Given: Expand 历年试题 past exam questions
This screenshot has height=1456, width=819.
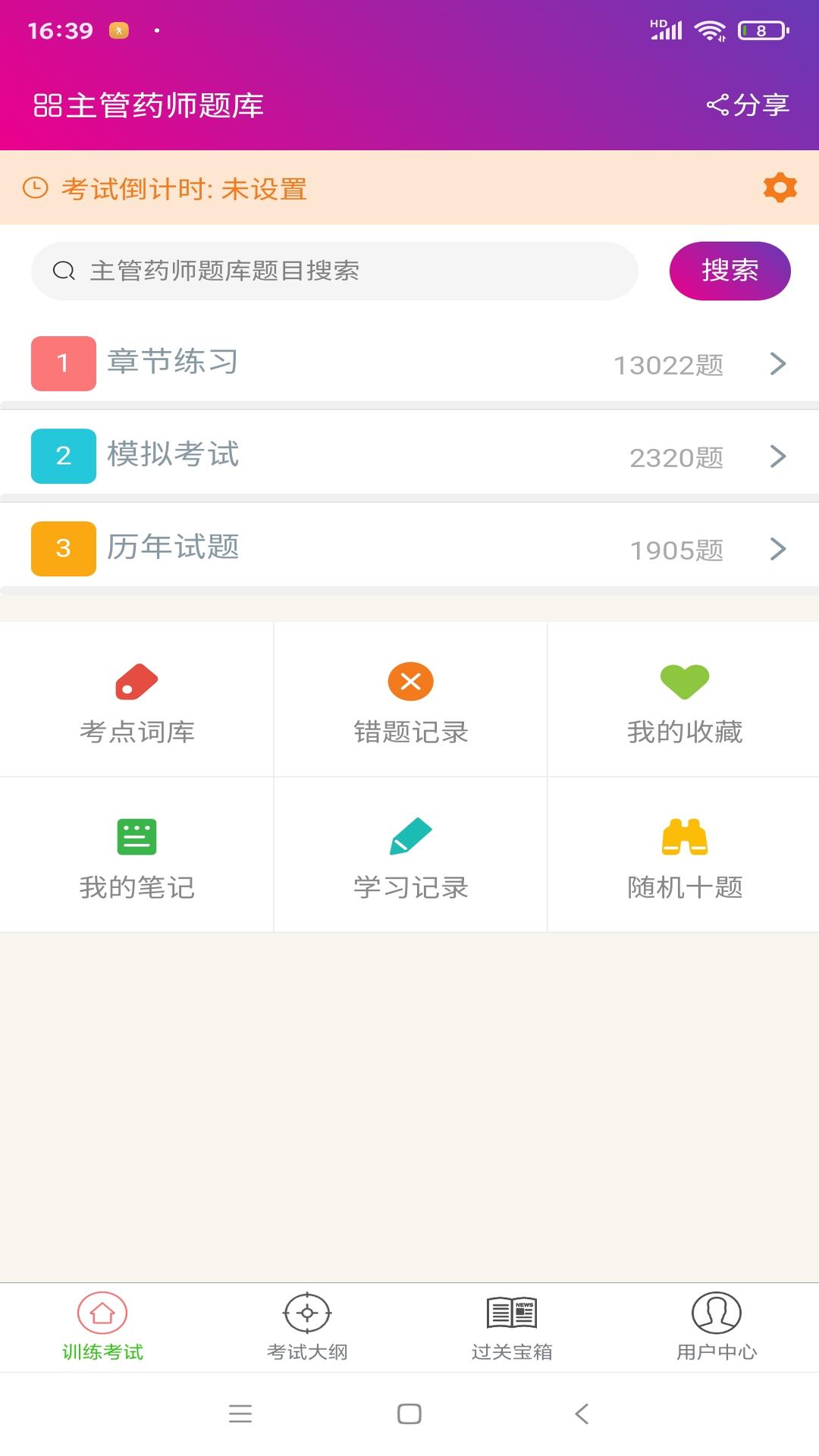Looking at the screenshot, I should click(x=409, y=549).
